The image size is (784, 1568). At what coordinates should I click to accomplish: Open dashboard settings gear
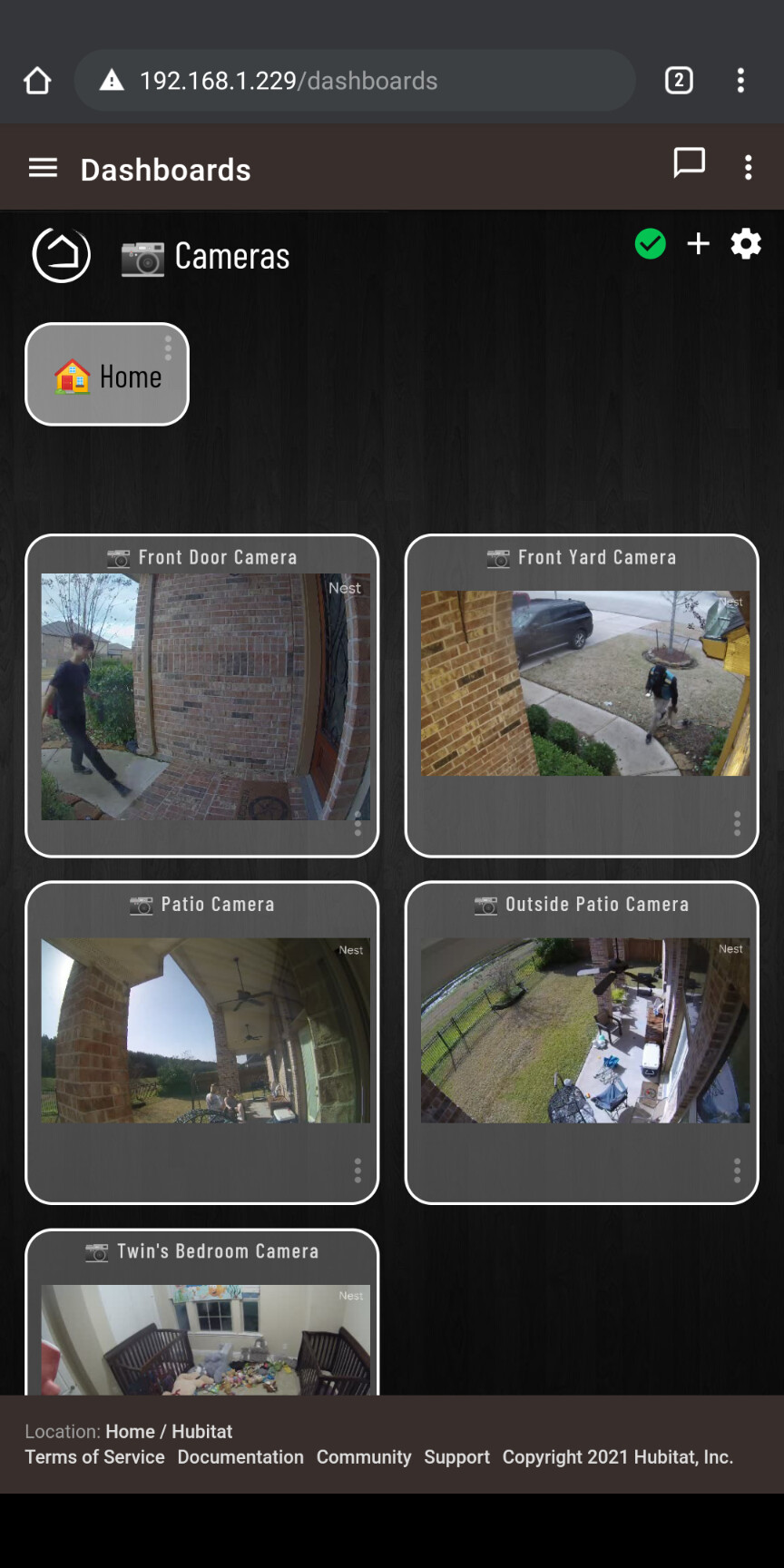[x=746, y=243]
